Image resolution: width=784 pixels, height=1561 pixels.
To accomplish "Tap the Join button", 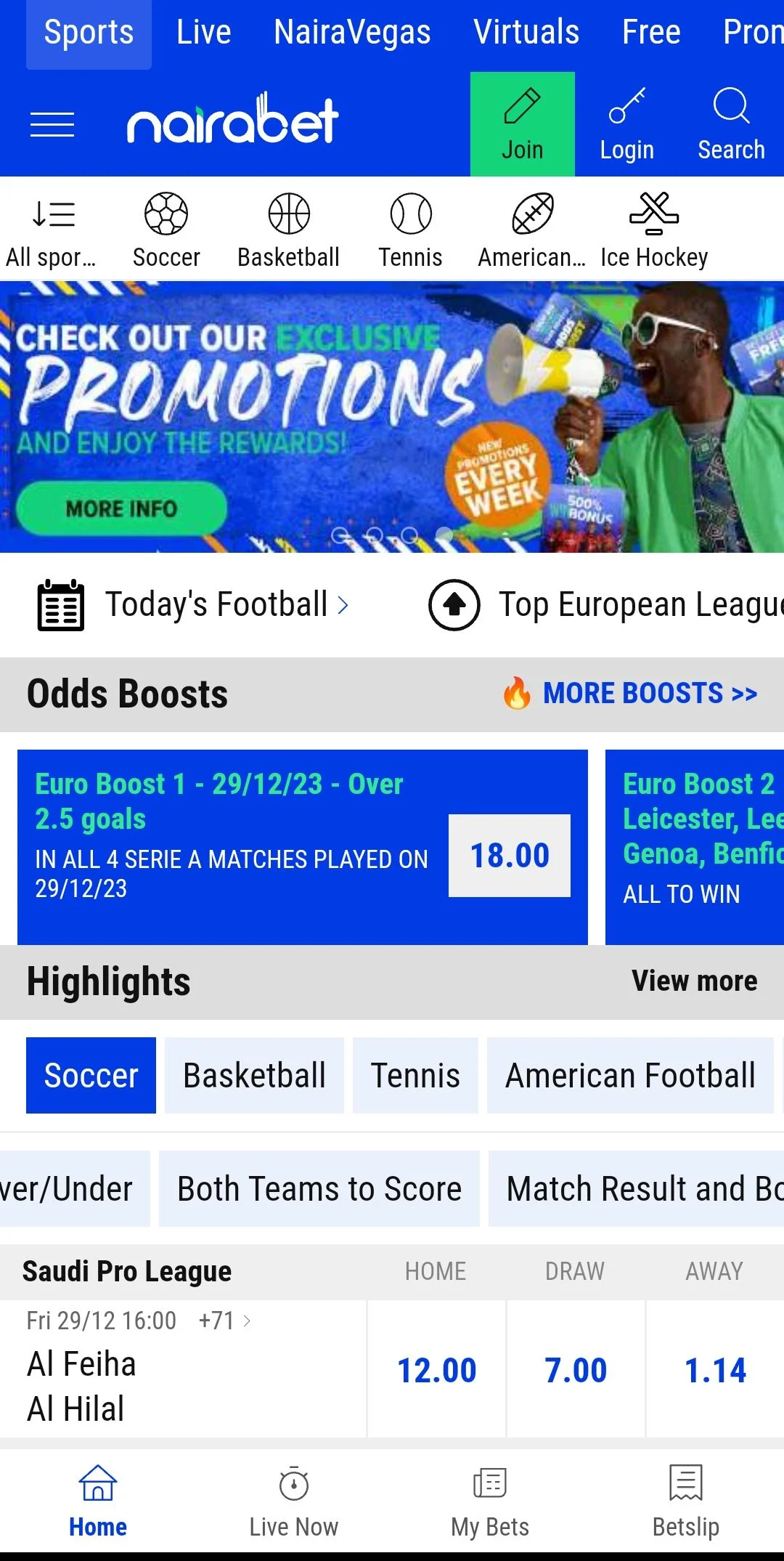I will (x=522, y=124).
